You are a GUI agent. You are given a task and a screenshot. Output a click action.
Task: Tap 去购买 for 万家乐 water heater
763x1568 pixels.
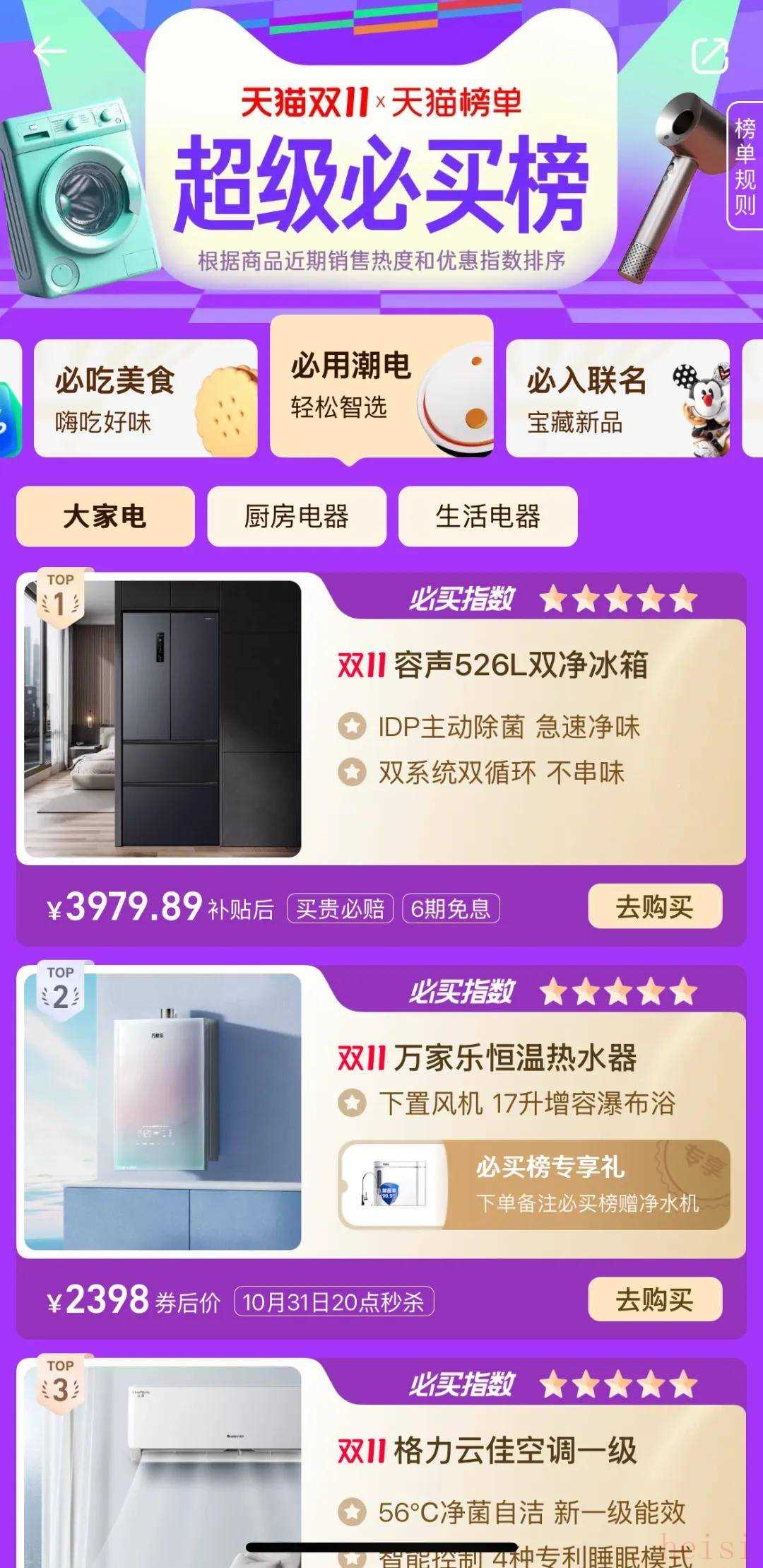654,1299
